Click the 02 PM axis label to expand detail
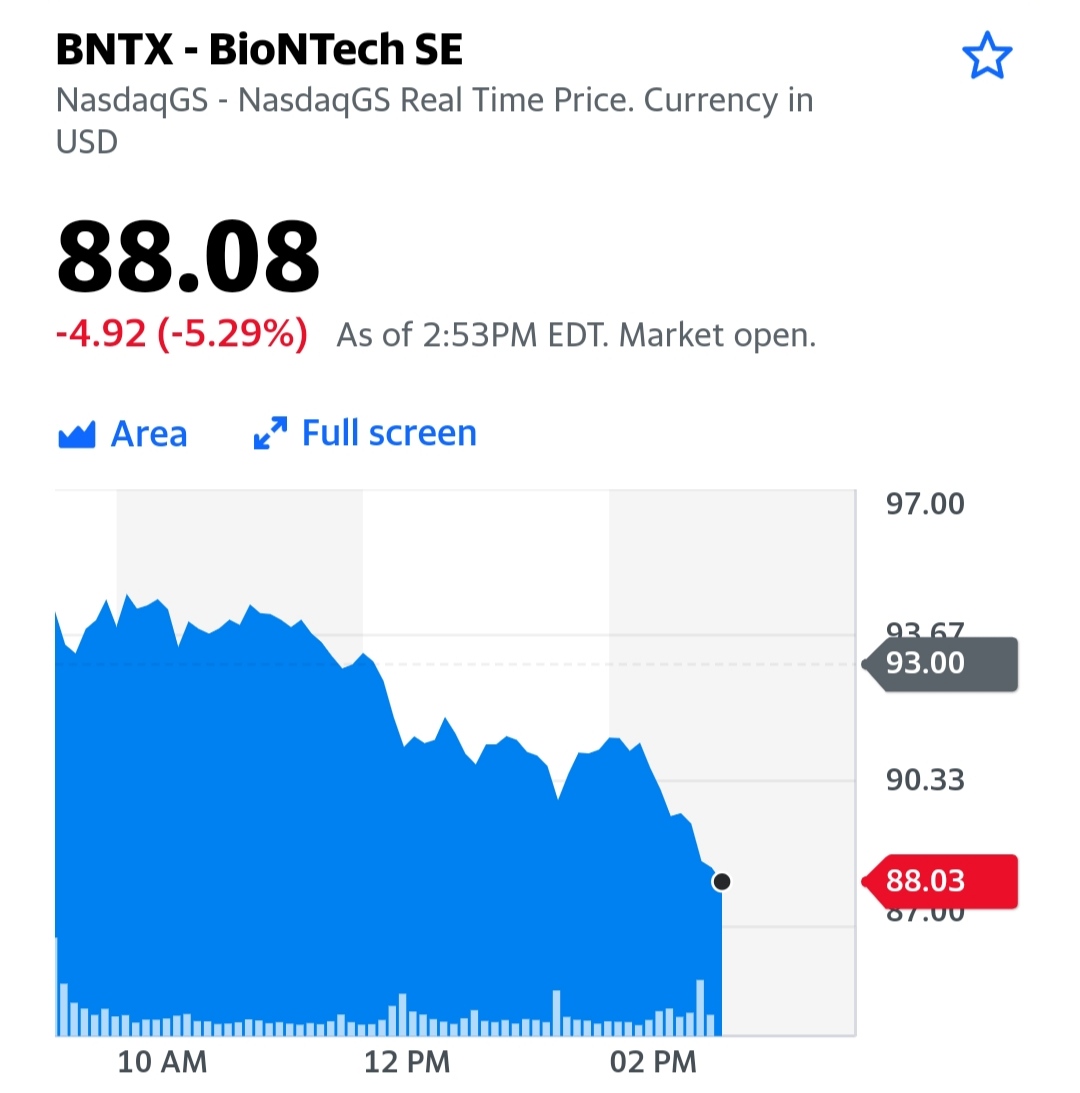The image size is (1080, 1093). coord(654,1062)
